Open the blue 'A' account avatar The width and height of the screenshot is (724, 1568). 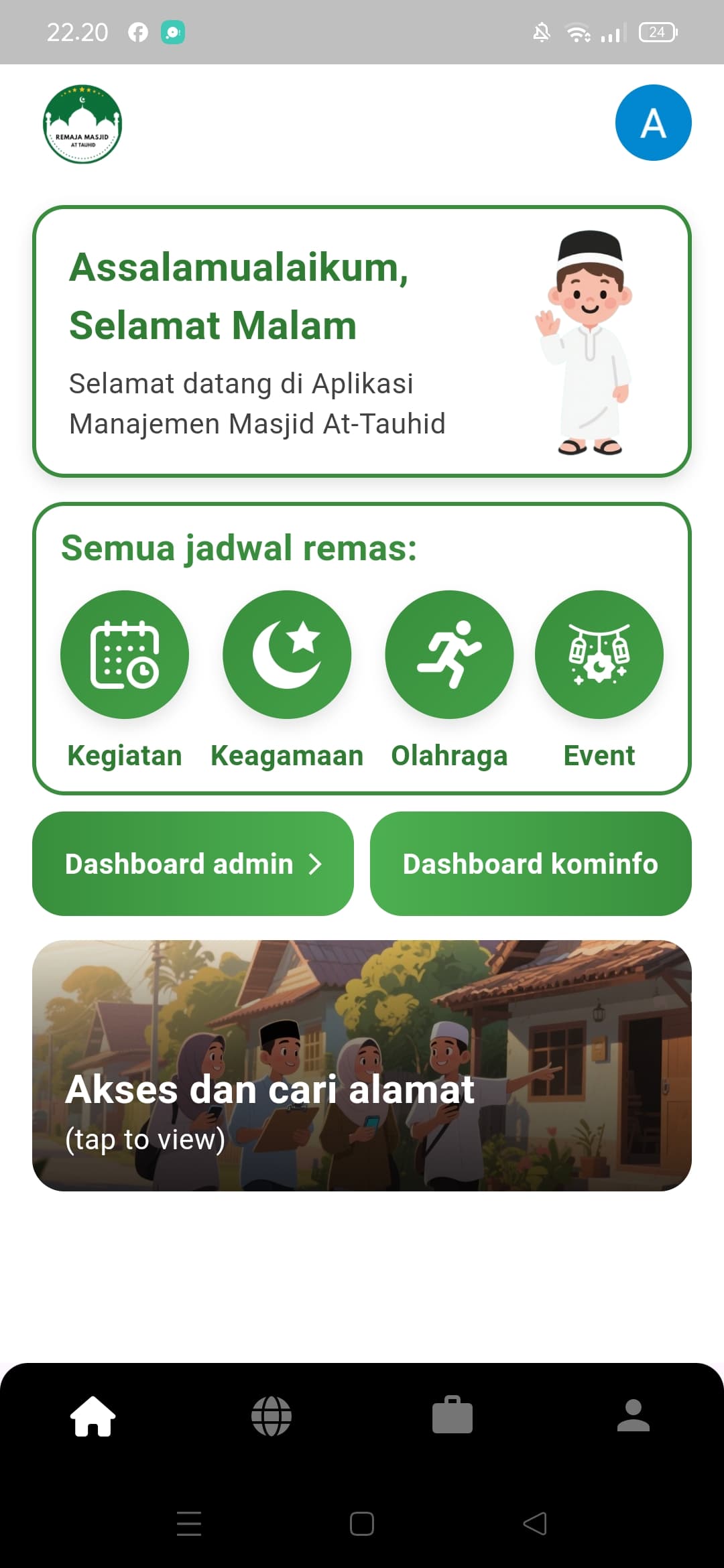pyautogui.click(x=652, y=122)
